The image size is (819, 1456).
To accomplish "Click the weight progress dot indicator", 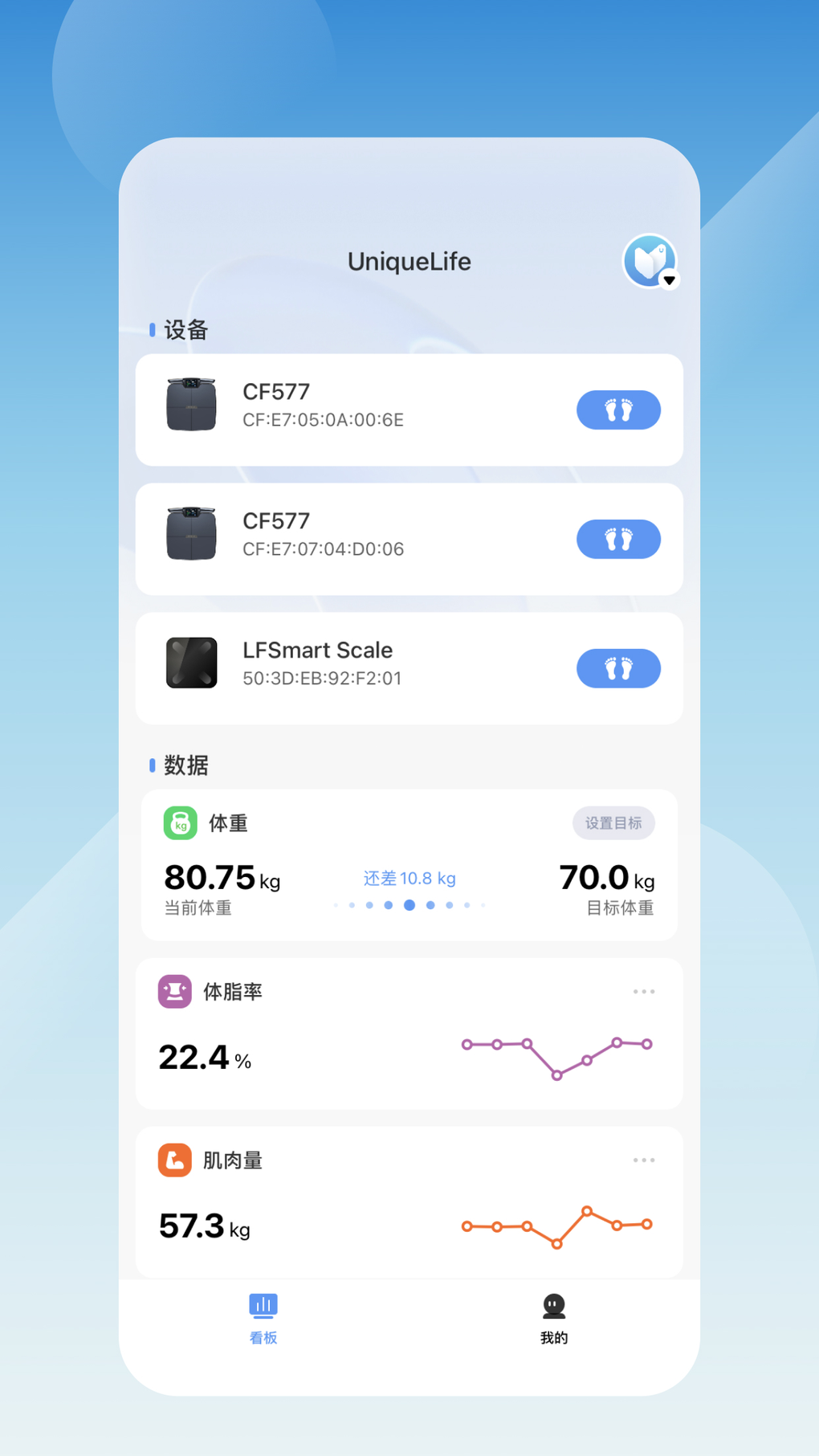I will (x=409, y=904).
